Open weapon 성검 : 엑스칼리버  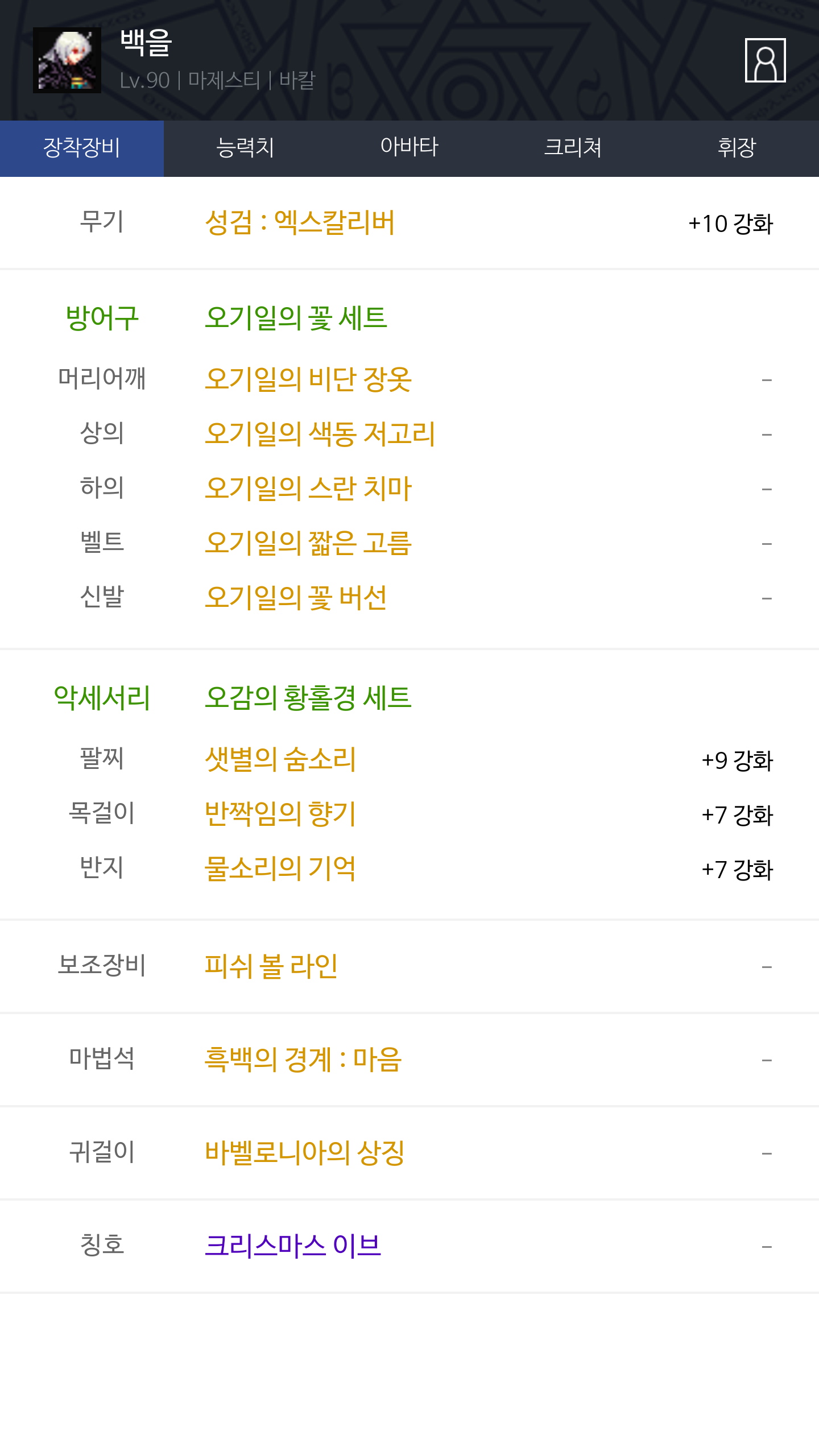(x=300, y=222)
